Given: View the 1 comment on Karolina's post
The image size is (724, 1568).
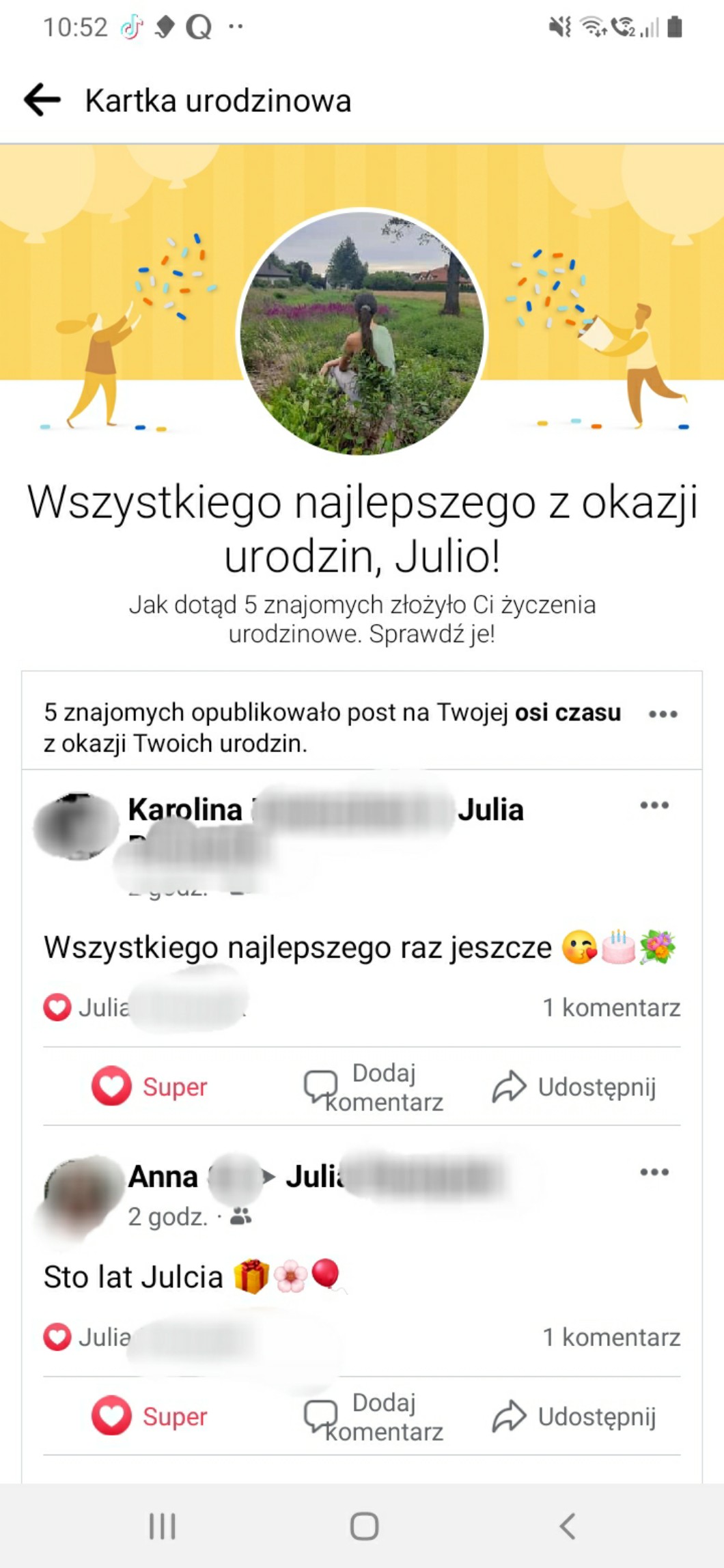Looking at the screenshot, I should tap(611, 1007).
